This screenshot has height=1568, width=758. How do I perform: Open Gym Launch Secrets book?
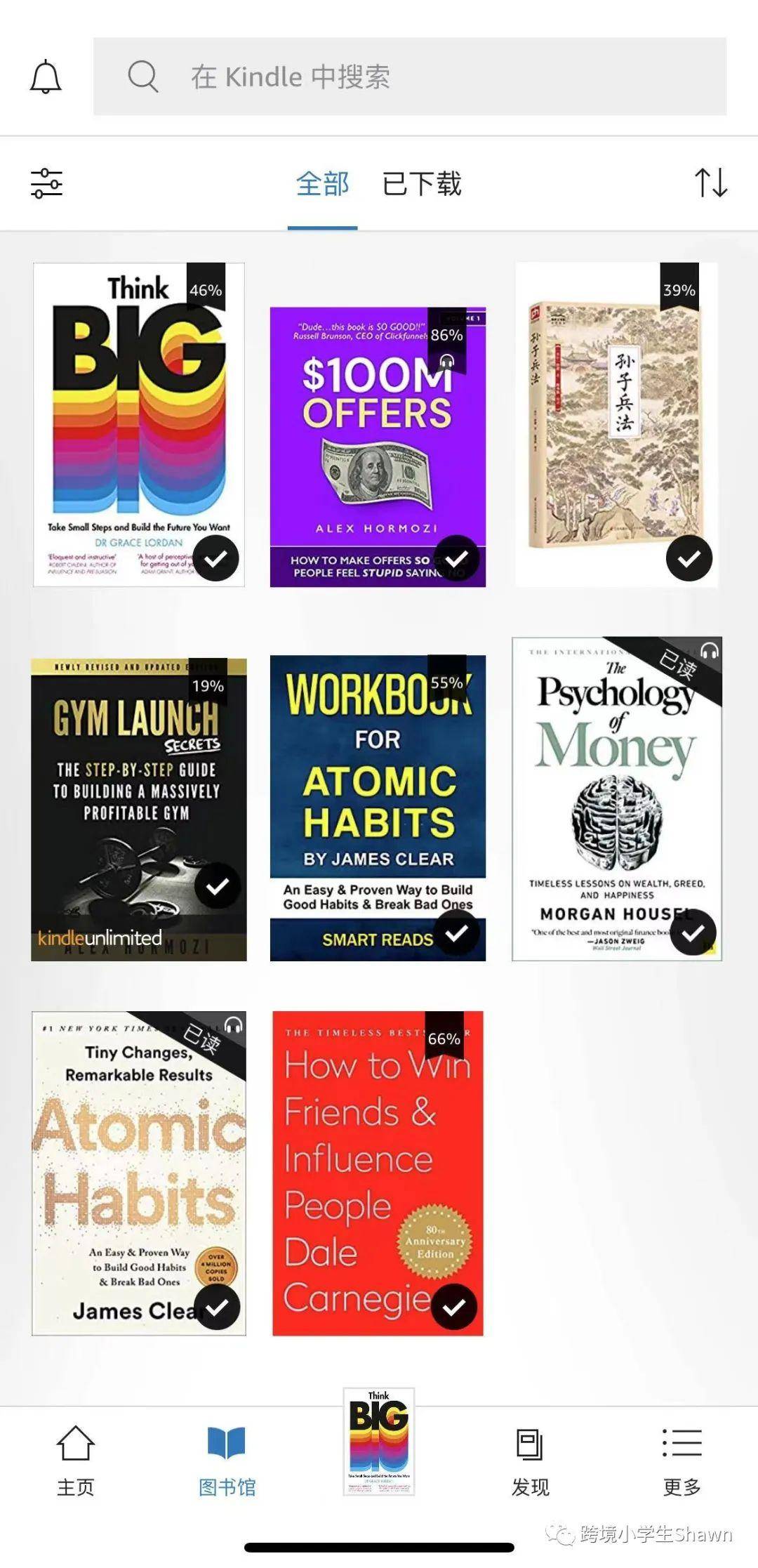click(x=139, y=809)
